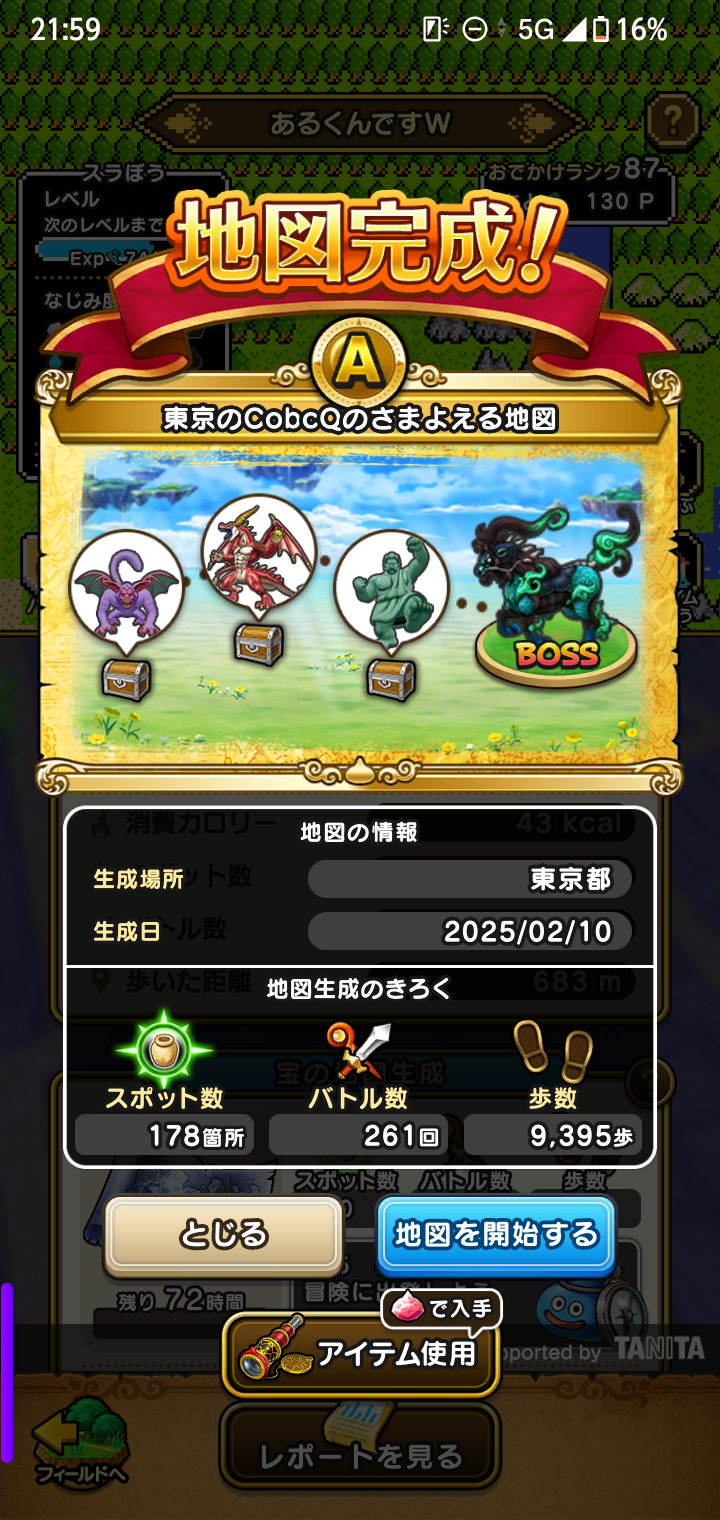Start the map with 地図を開始する
The height and width of the screenshot is (1520, 720).
[496, 1235]
